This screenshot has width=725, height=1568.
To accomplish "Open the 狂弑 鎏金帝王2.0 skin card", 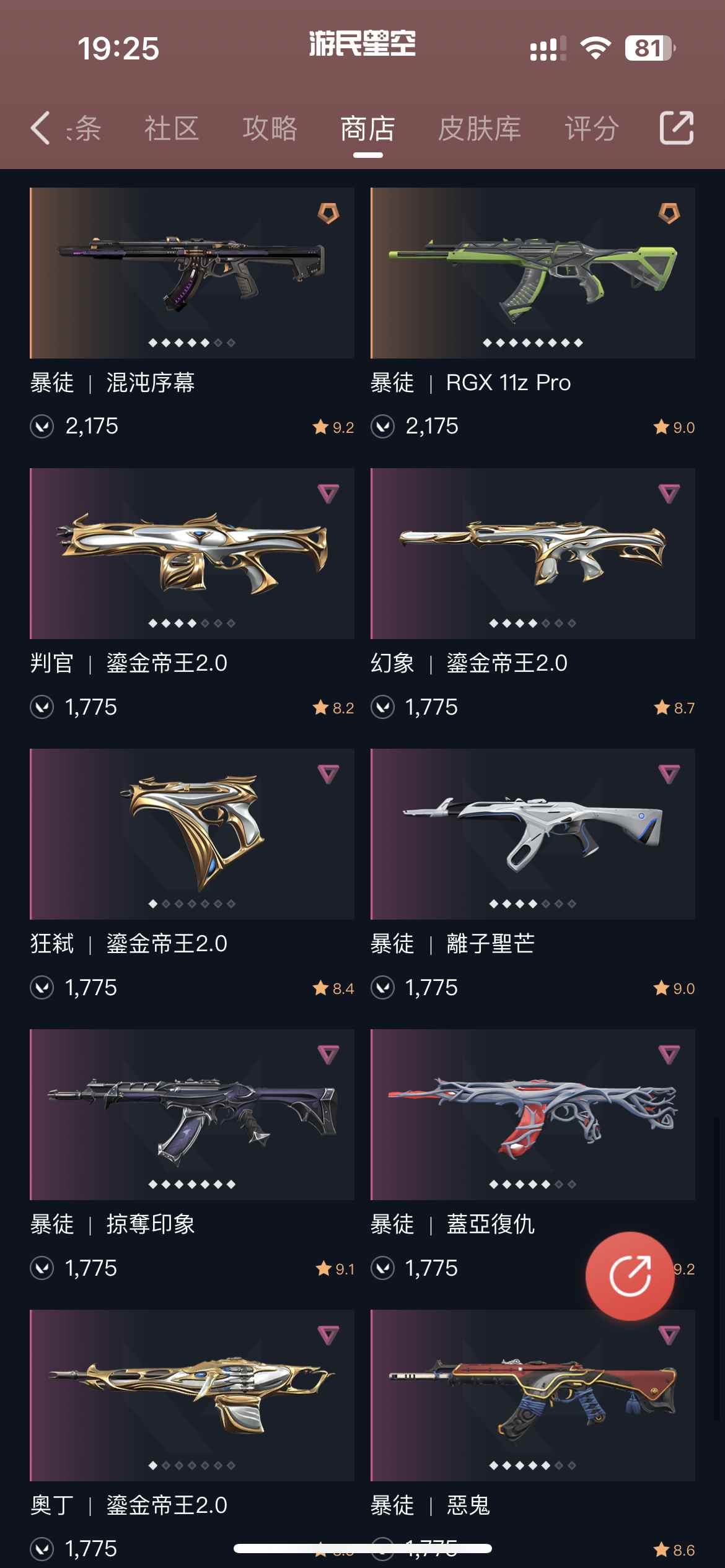I will 192,834.
